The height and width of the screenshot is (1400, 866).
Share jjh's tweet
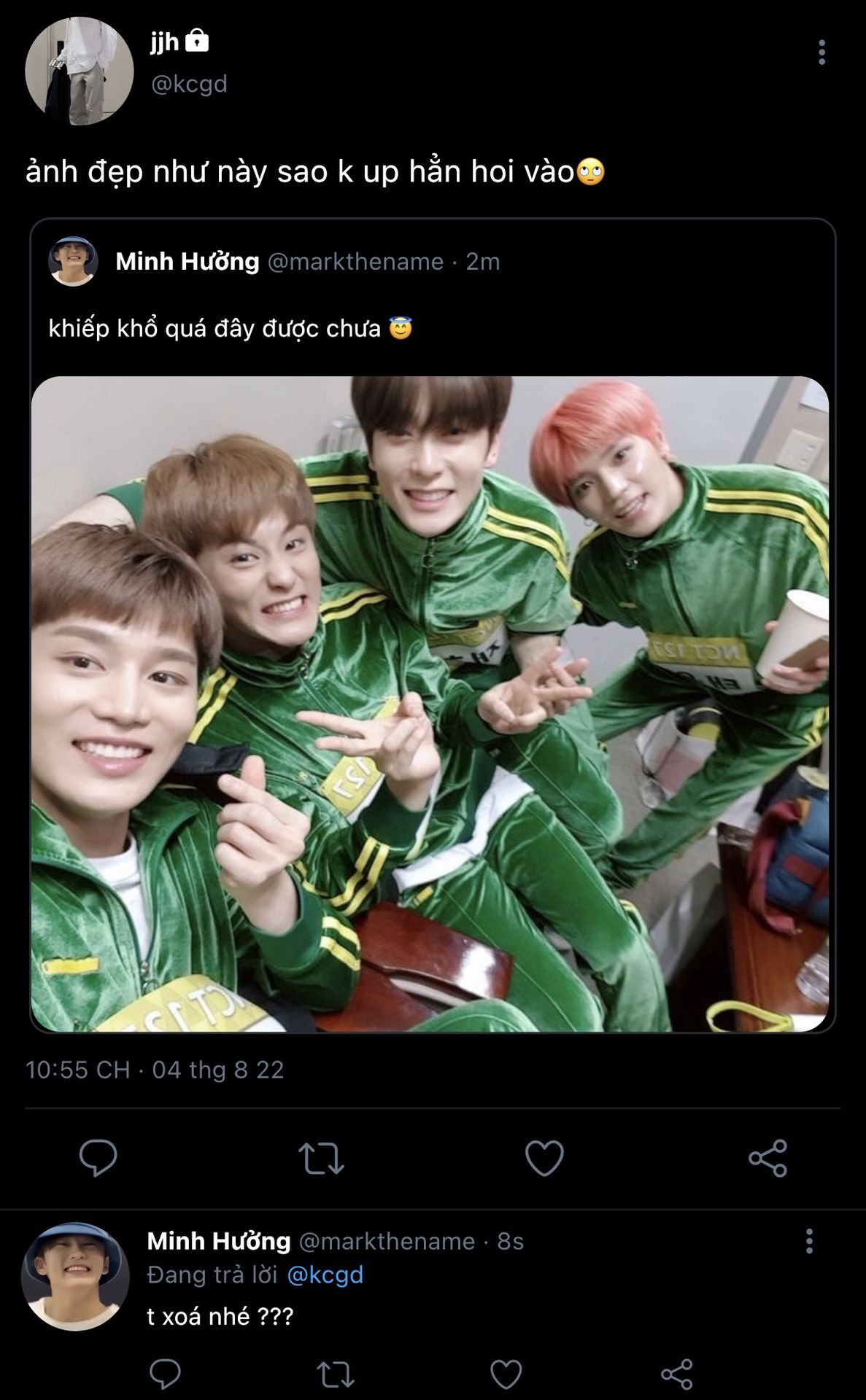[768, 1157]
